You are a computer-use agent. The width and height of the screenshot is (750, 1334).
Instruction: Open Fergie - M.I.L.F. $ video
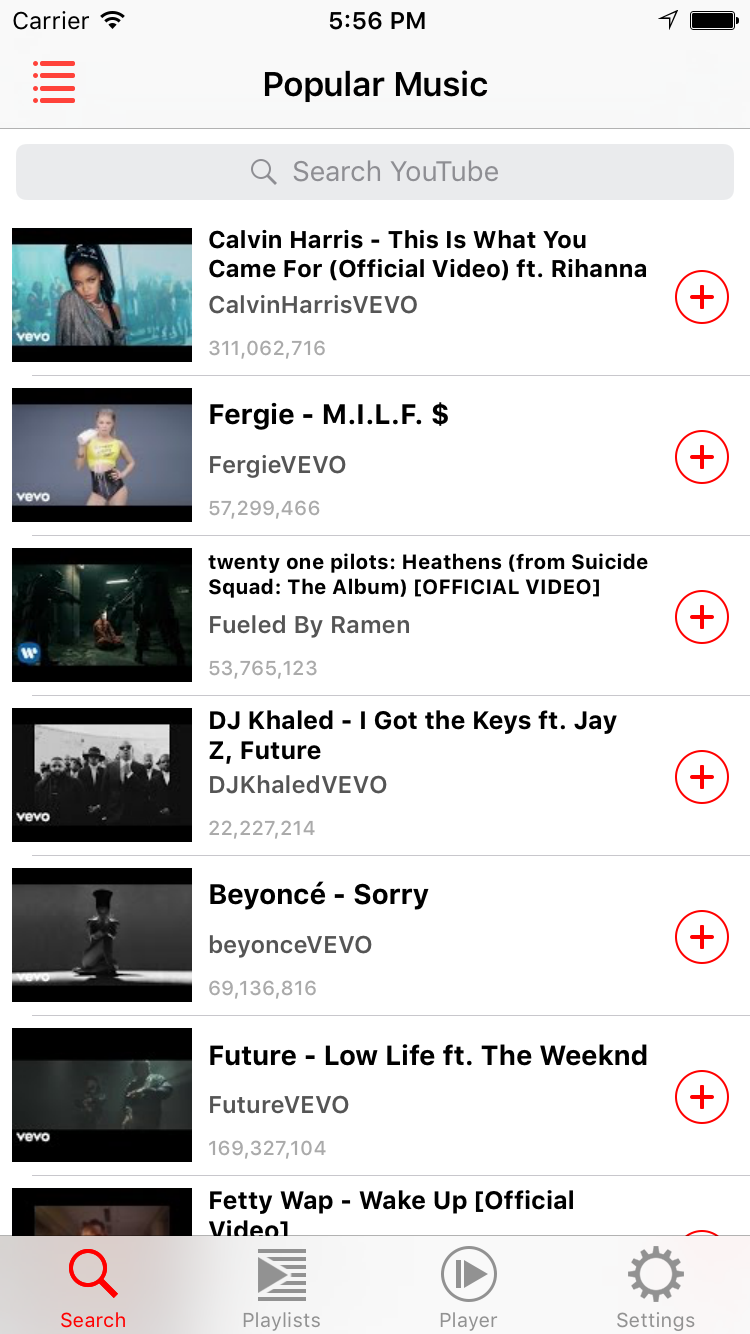click(x=328, y=415)
